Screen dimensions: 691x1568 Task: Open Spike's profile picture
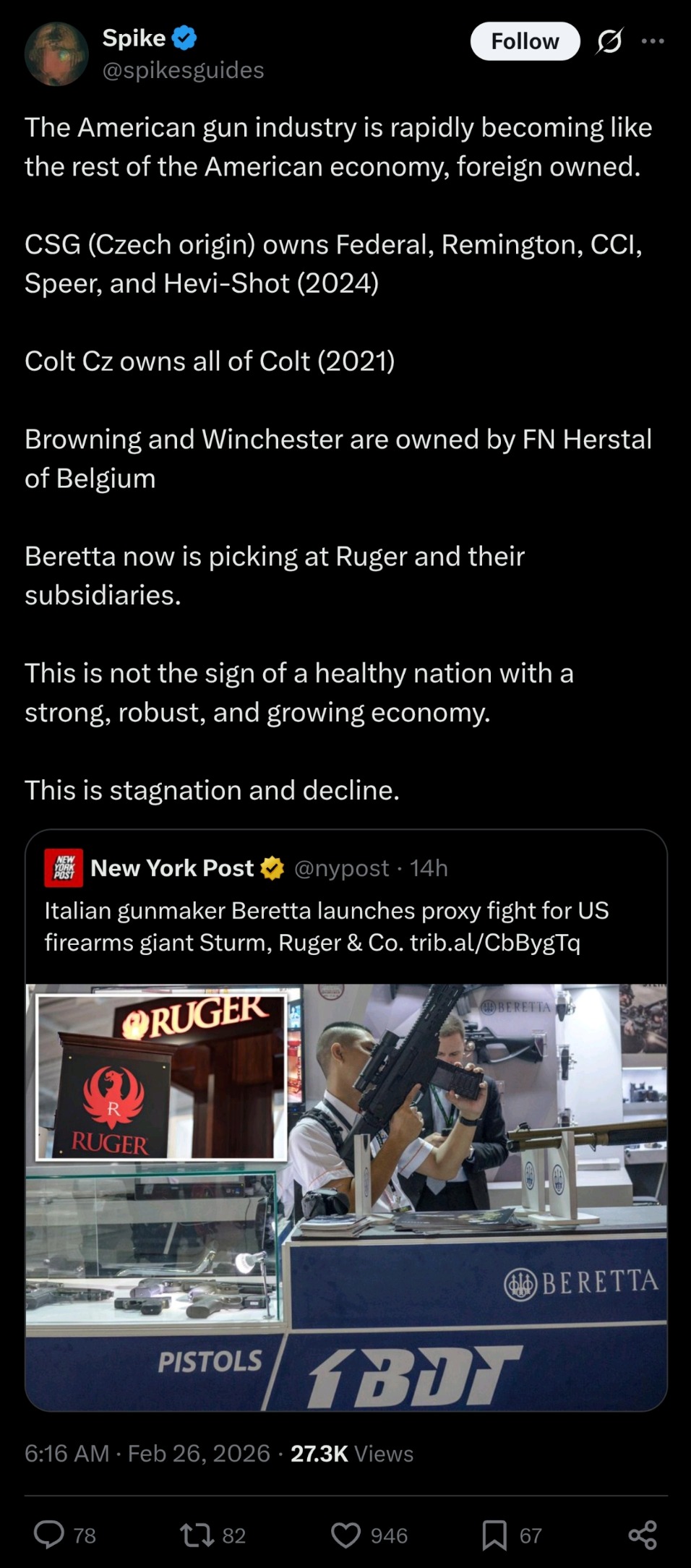click(56, 54)
